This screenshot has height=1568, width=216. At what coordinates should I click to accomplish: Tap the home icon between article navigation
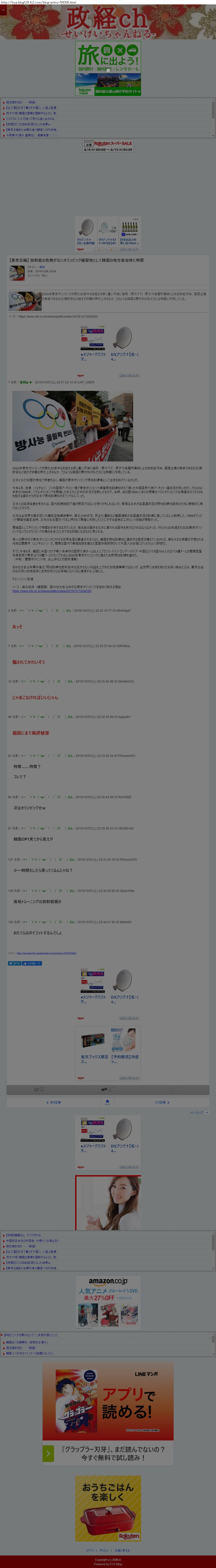[107, 1102]
